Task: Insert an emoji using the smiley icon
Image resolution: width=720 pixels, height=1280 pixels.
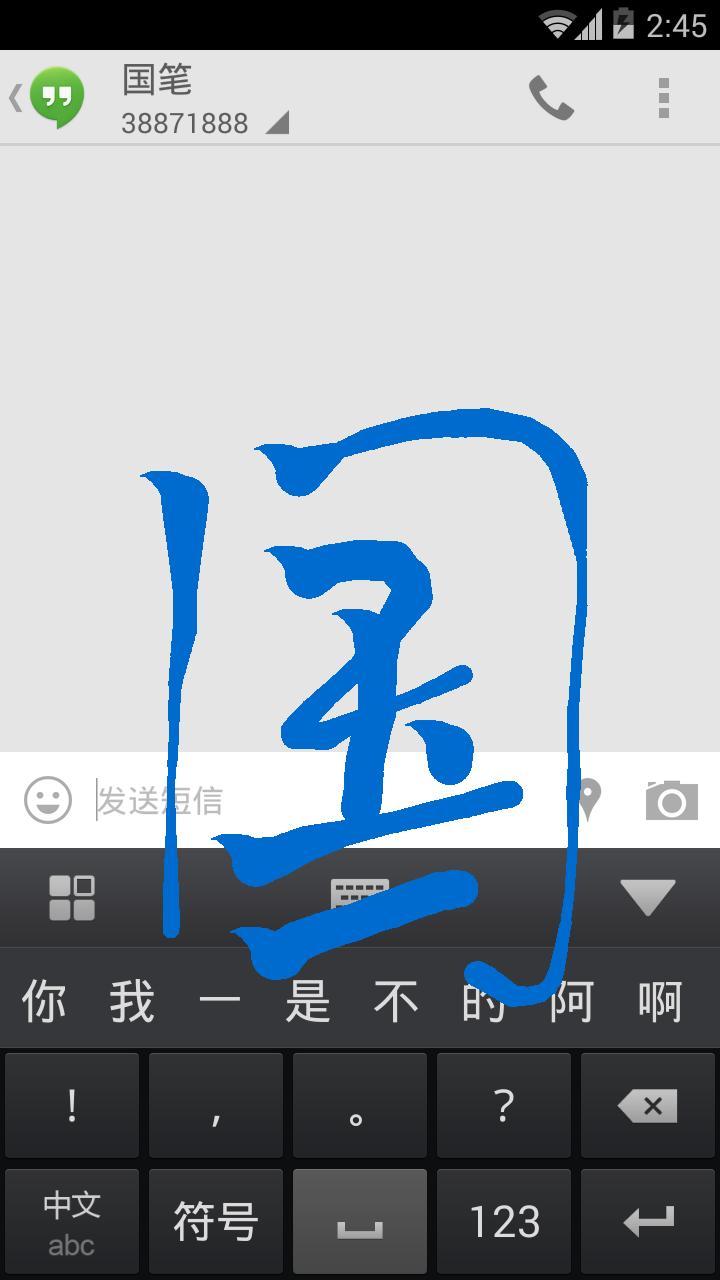Action: pos(45,800)
